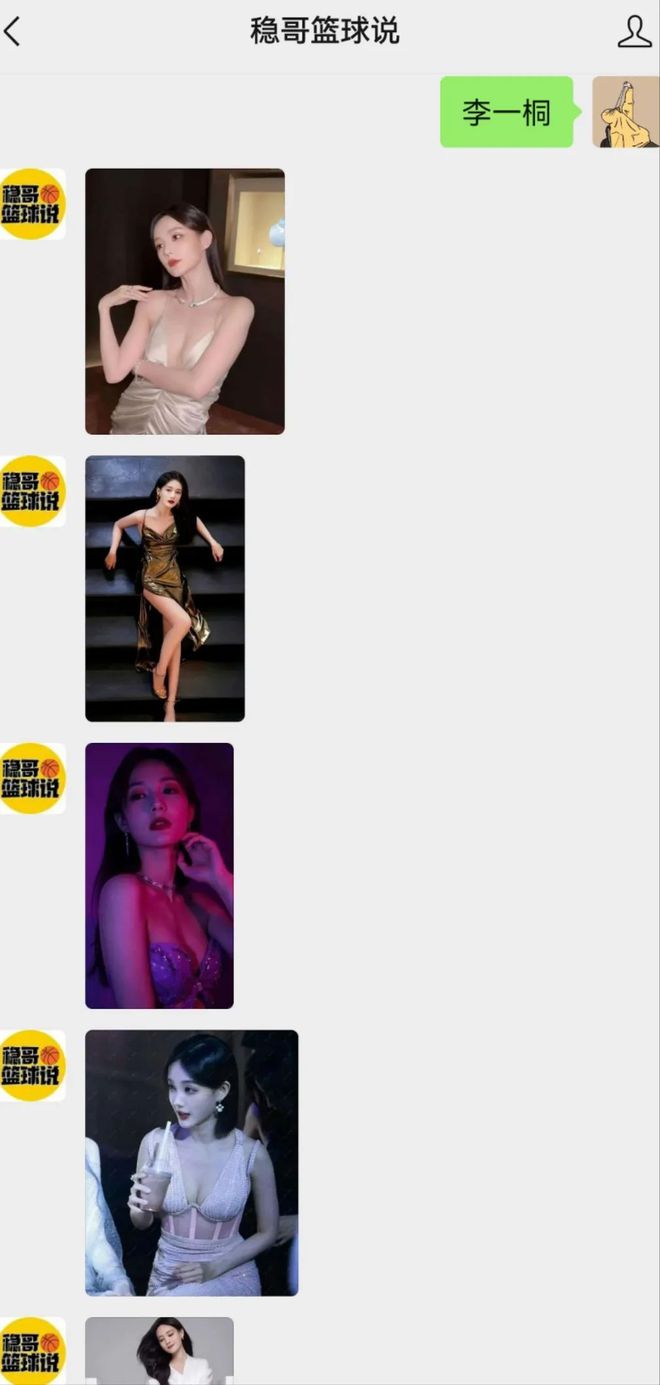Go back from the 稳哥篮球说 chat
This screenshot has width=660, height=1385.
click(13, 32)
